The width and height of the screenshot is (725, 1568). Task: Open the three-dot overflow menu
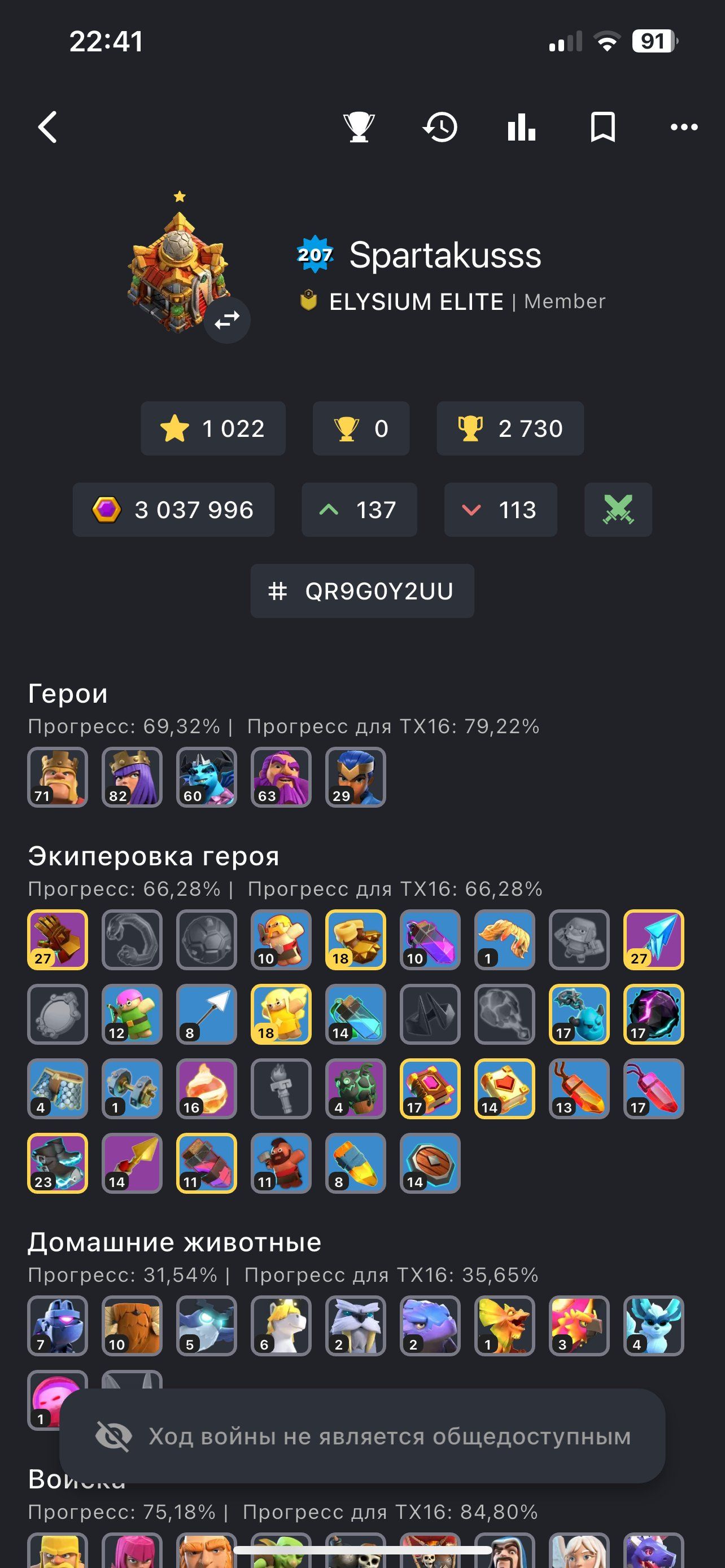pos(684,127)
